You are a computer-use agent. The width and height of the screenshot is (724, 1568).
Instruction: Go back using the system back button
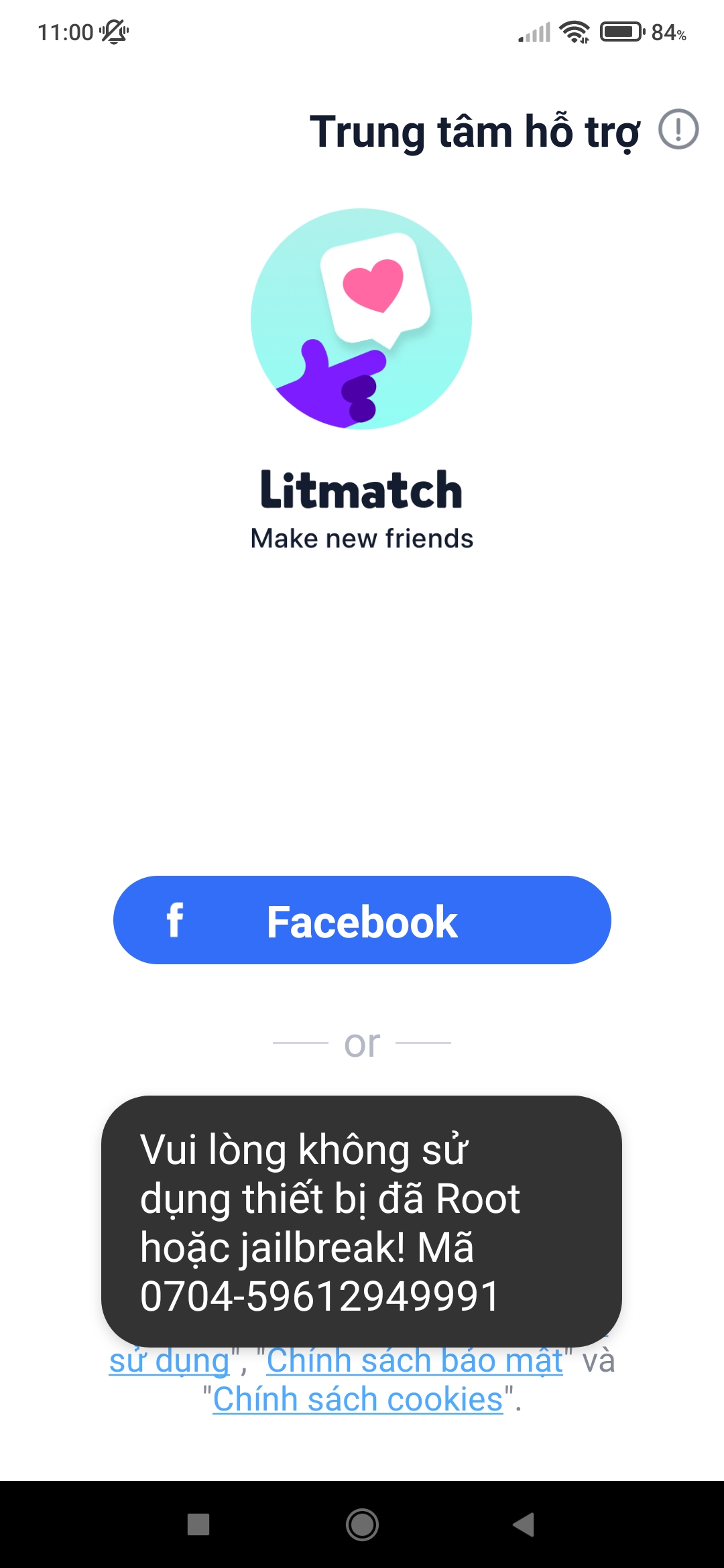pos(524,1524)
